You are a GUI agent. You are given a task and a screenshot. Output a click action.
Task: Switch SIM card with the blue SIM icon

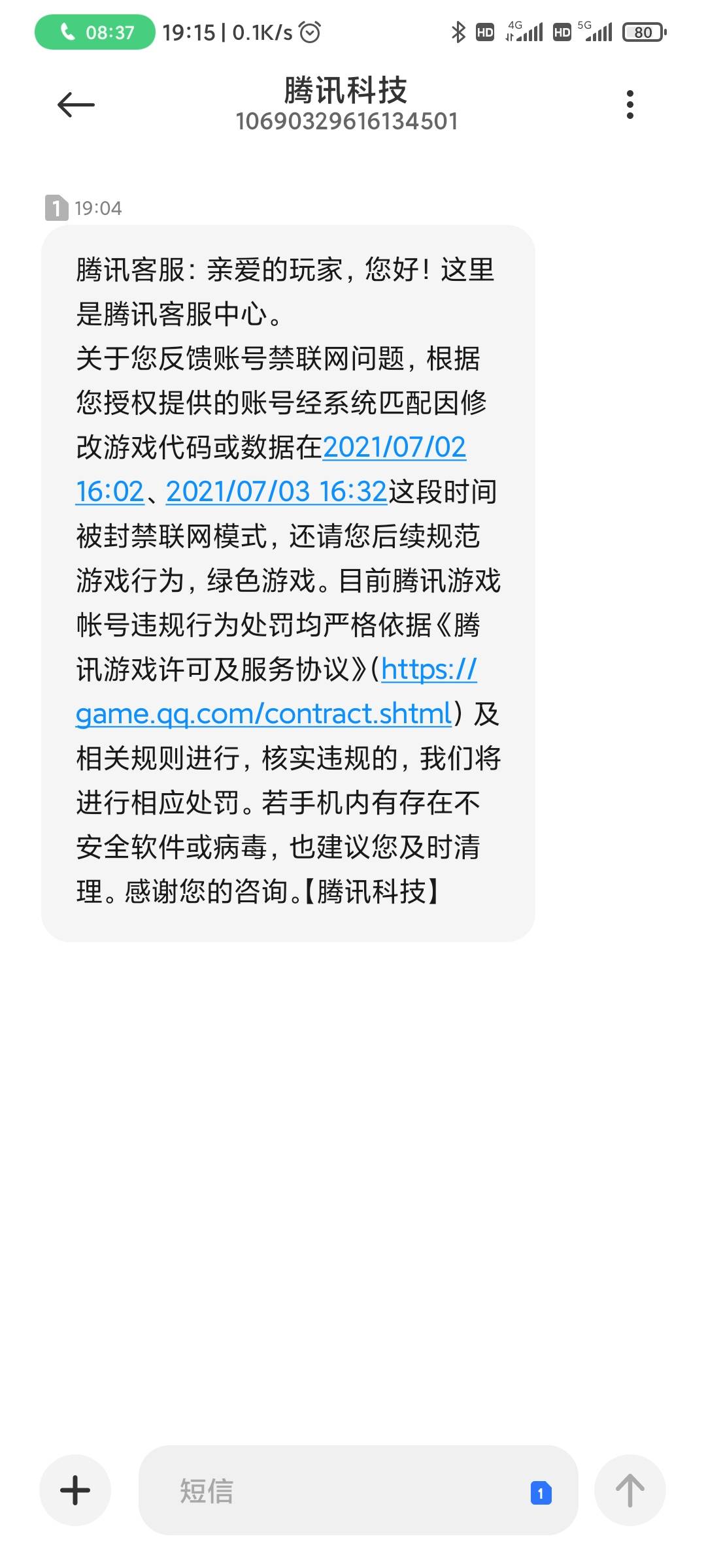[x=541, y=1493]
